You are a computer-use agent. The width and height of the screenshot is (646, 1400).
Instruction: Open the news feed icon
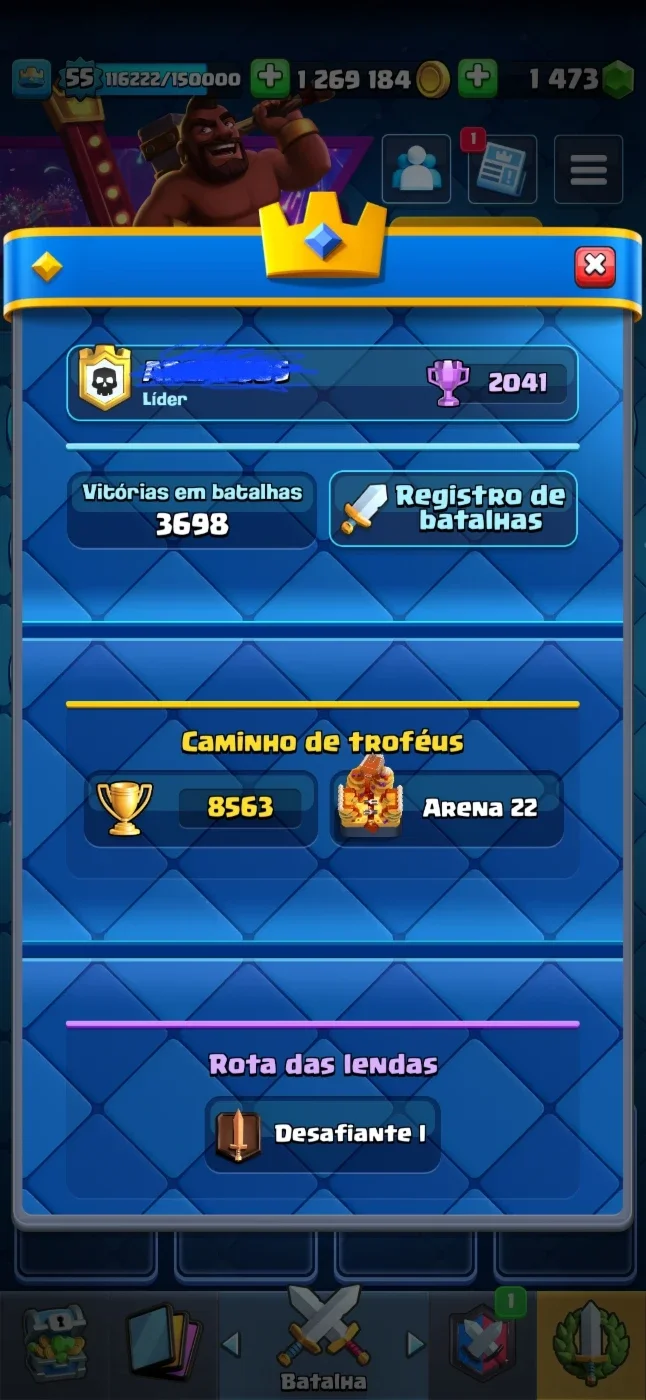pos(502,170)
